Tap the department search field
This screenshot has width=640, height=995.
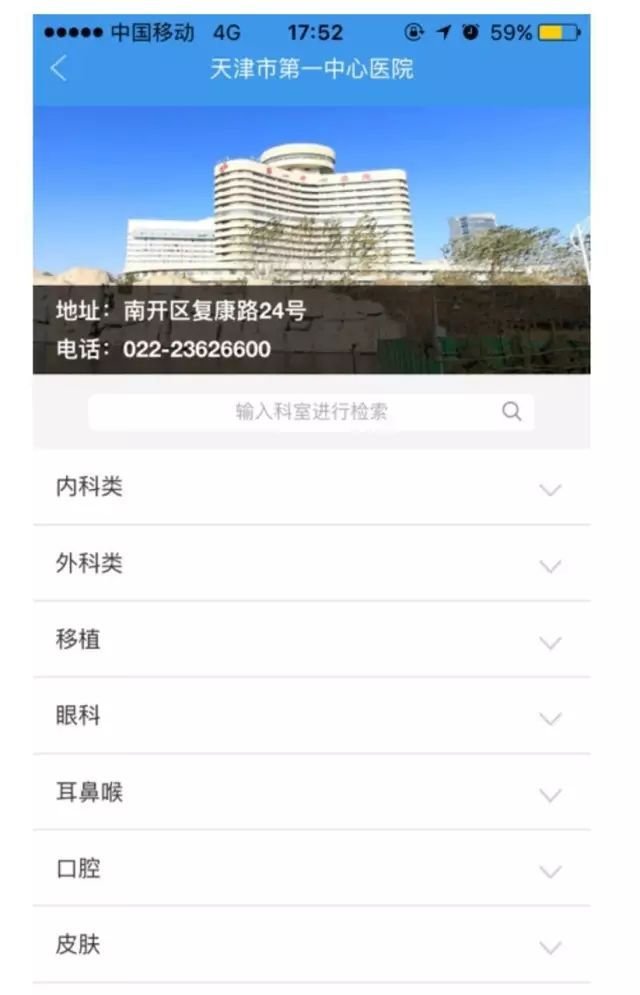tap(311, 412)
